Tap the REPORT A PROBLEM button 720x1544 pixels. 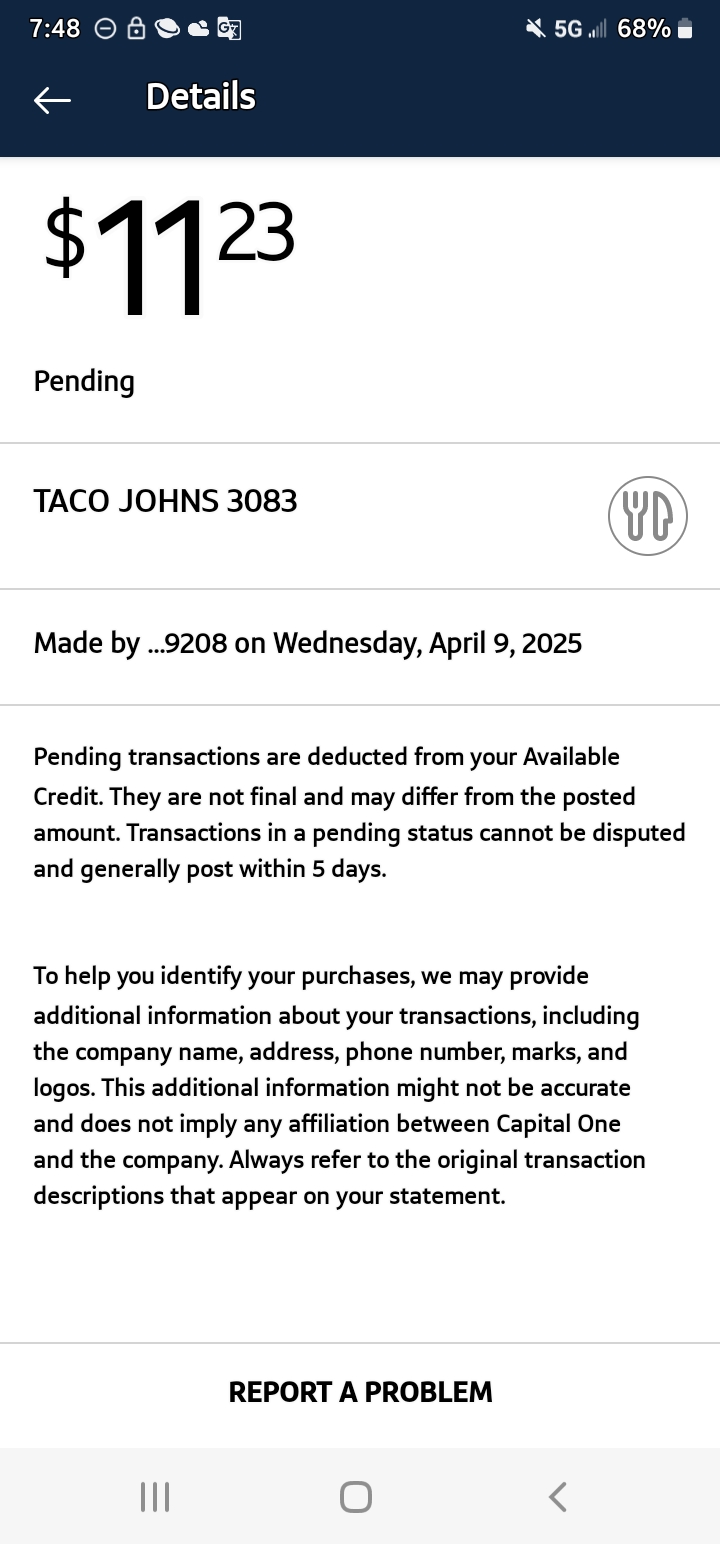tap(360, 1392)
